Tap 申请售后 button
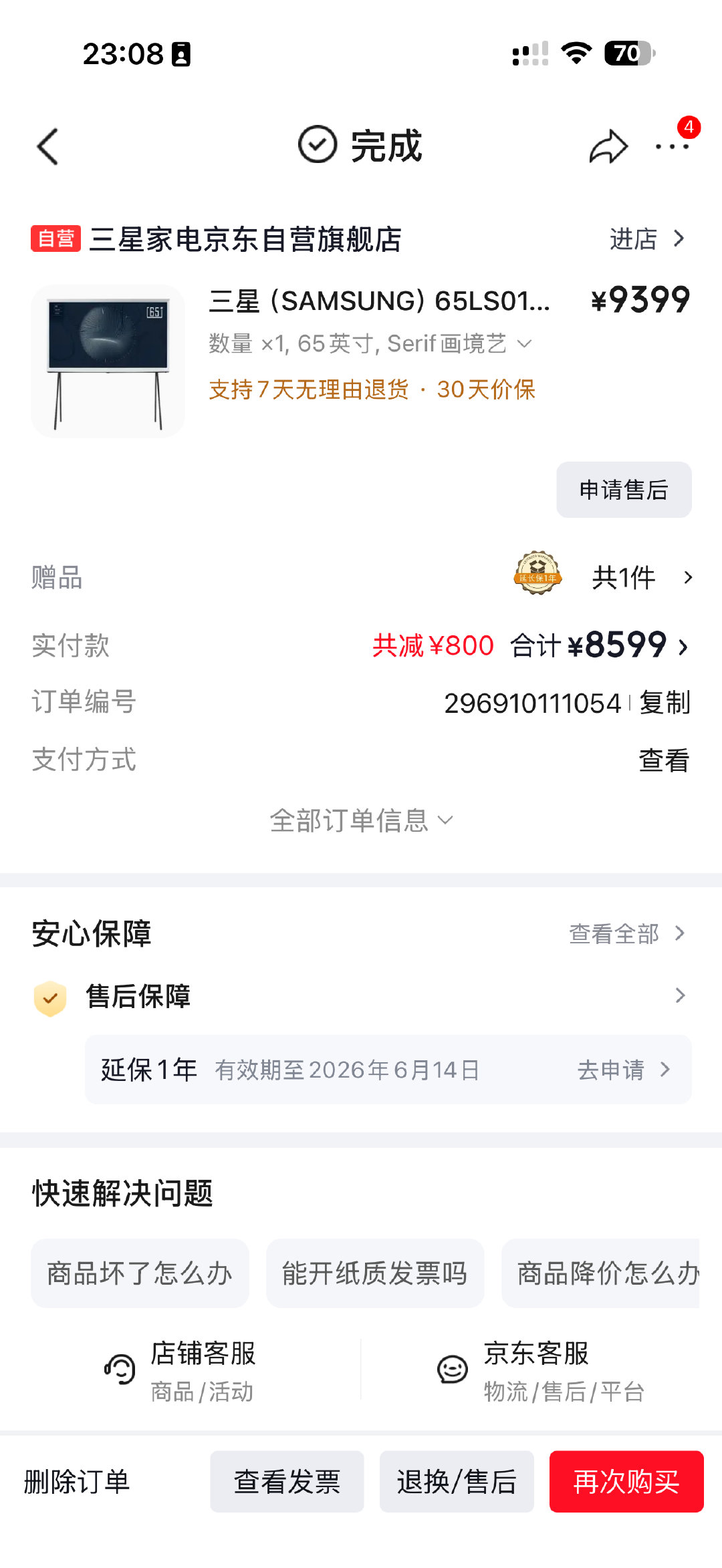The width and height of the screenshot is (722, 1568). click(624, 490)
